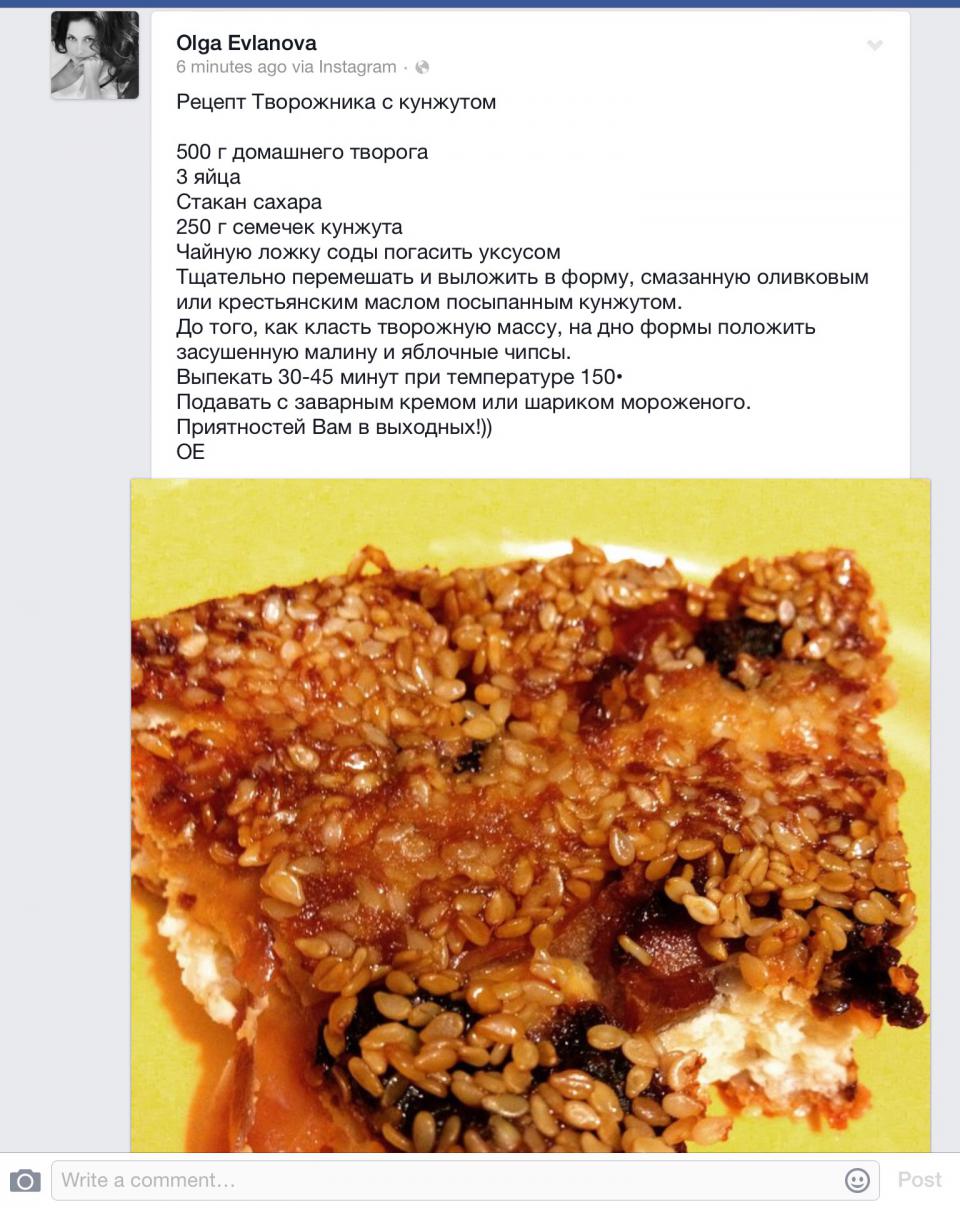This screenshot has width=960, height=1208.
Task: Open the emoji picker in comment box
Action: (857, 1180)
